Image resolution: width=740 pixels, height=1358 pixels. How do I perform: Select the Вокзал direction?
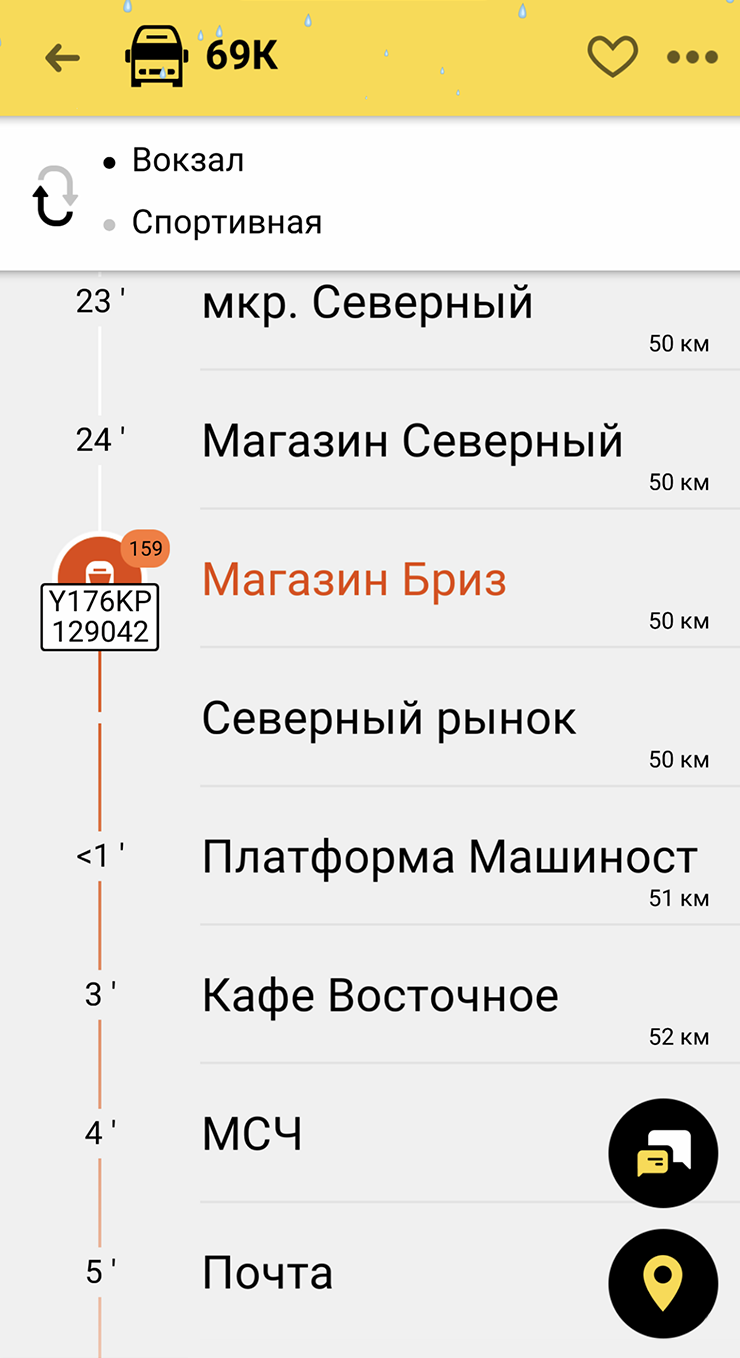tap(187, 160)
